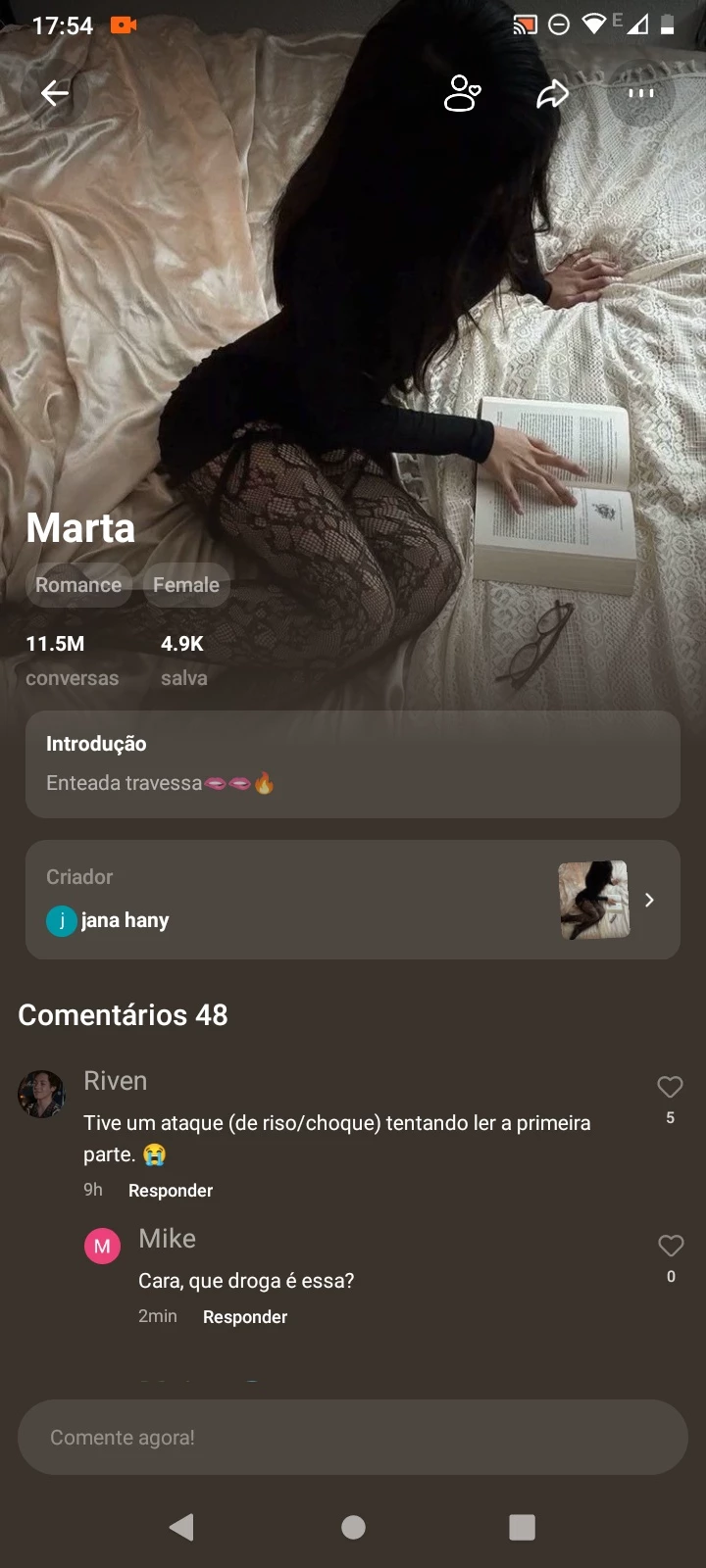
Task: Tap the Comente agora comment field
Action: (353, 1437)
